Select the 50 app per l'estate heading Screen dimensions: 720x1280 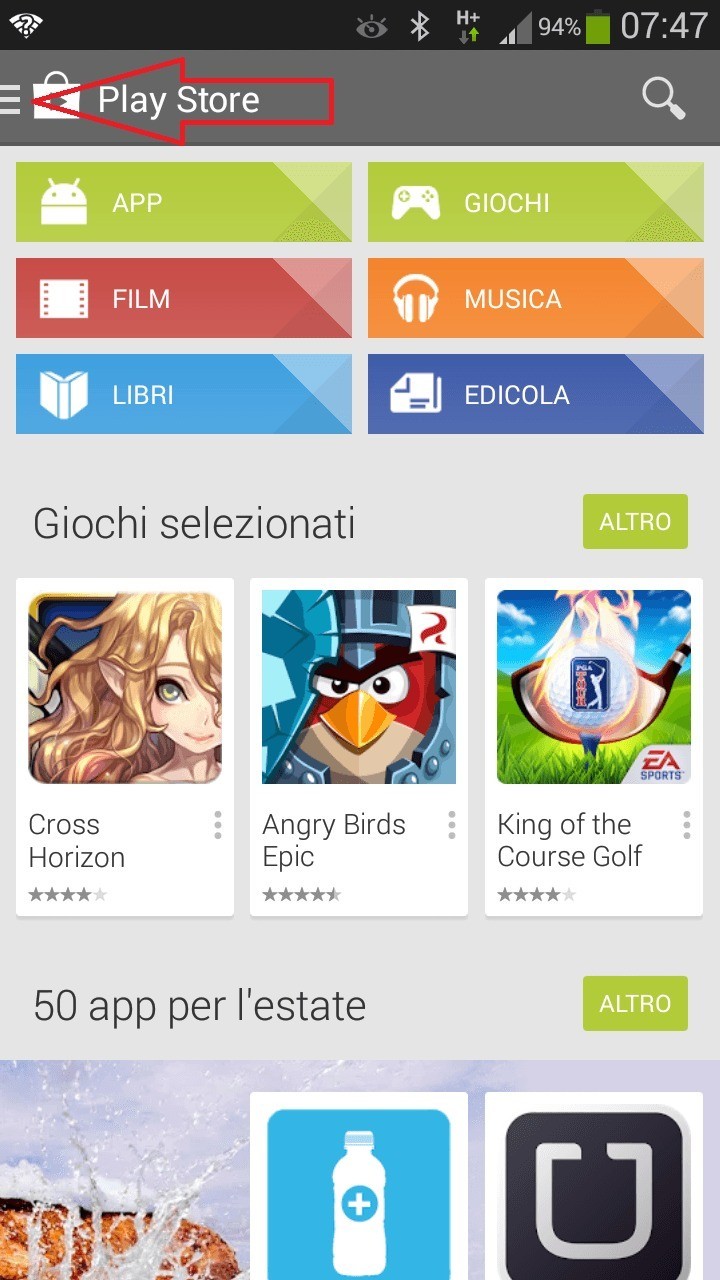coord(200,1005)
